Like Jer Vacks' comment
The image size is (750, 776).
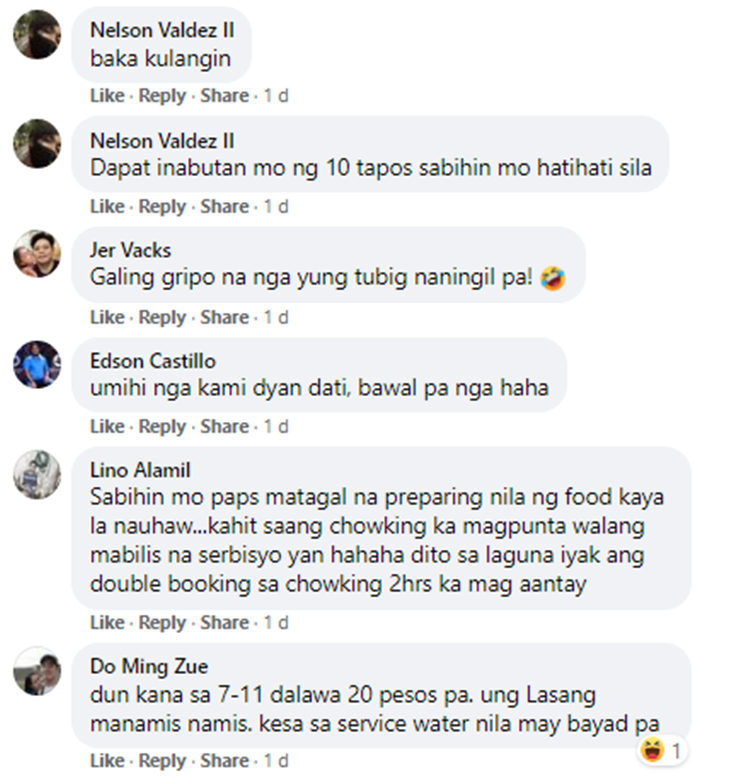point(107,317)
